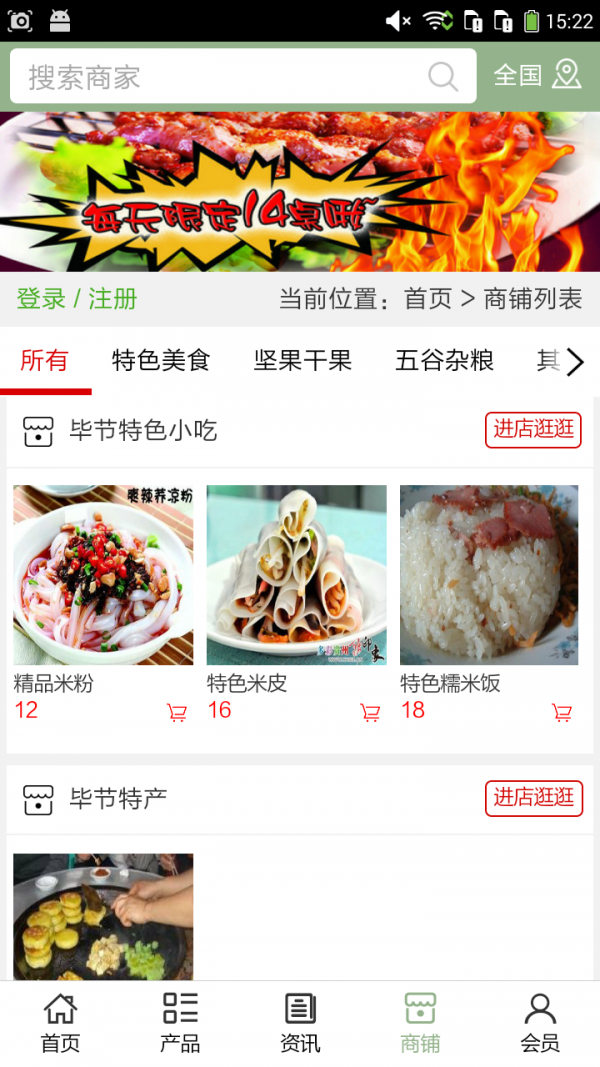Screen dimensions: 600x1067
Task: Open the 会员 tab
Action: 540,1023
